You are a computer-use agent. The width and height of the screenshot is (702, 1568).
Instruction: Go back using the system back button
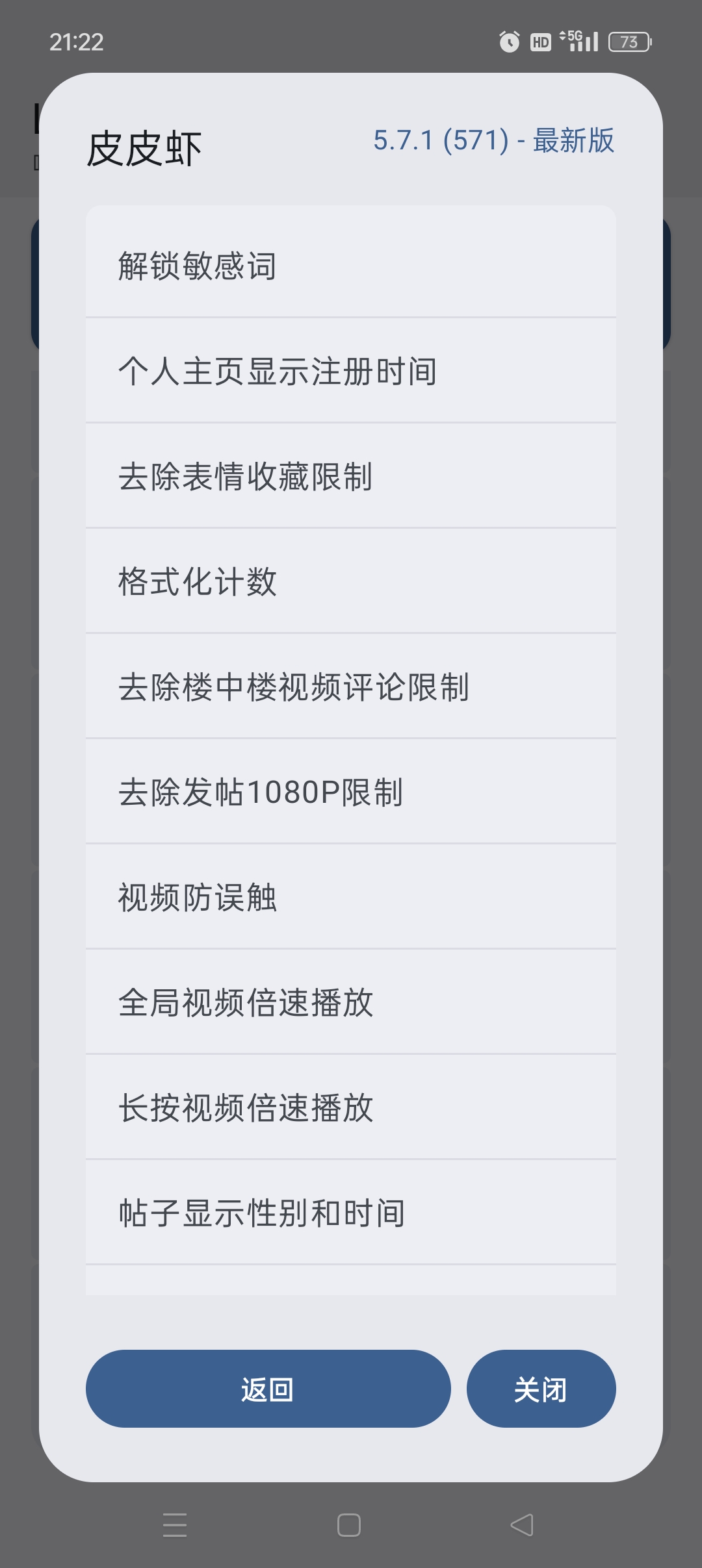coord(522,1524)
